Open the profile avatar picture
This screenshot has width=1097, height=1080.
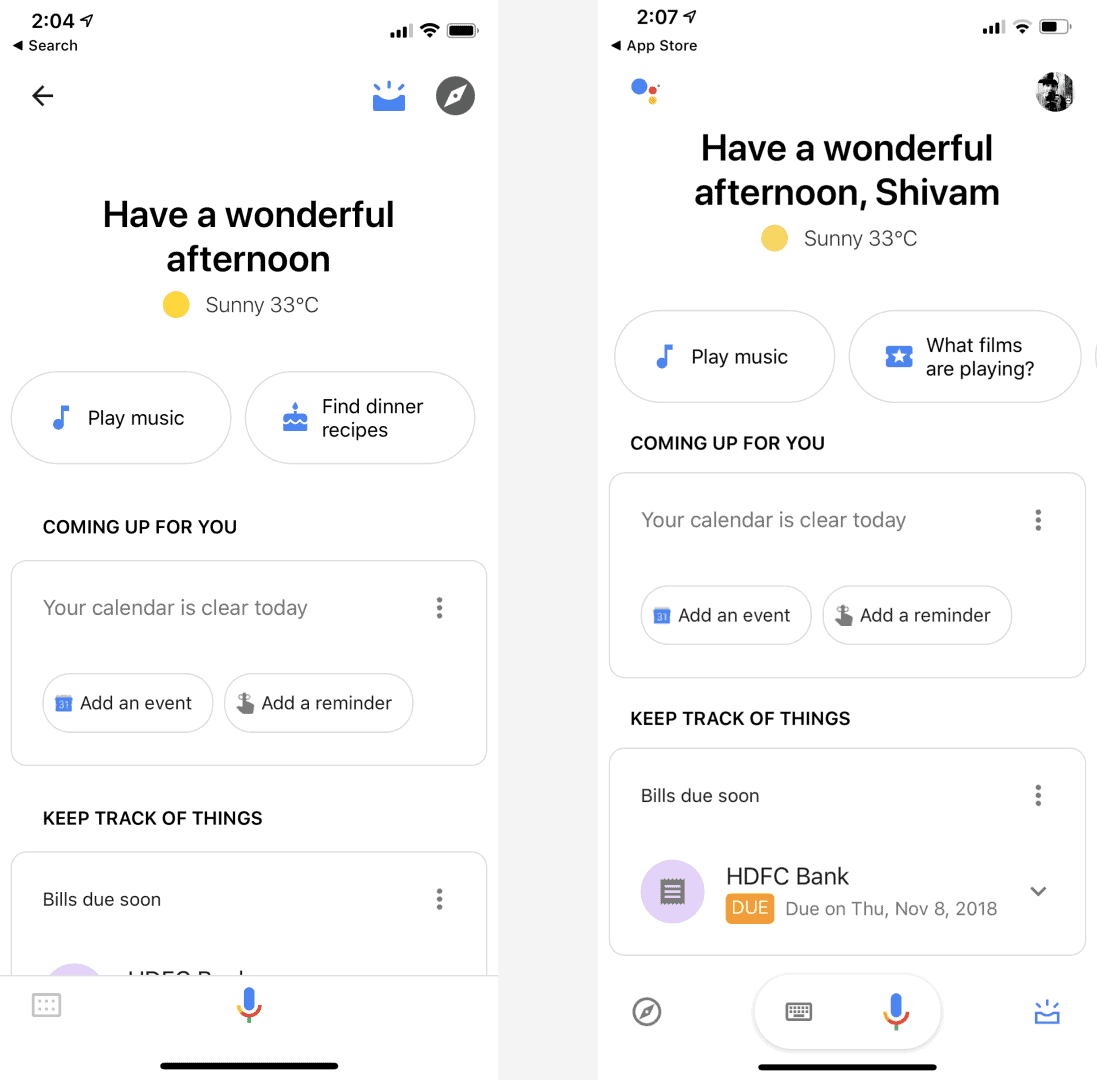[1054, 92]
